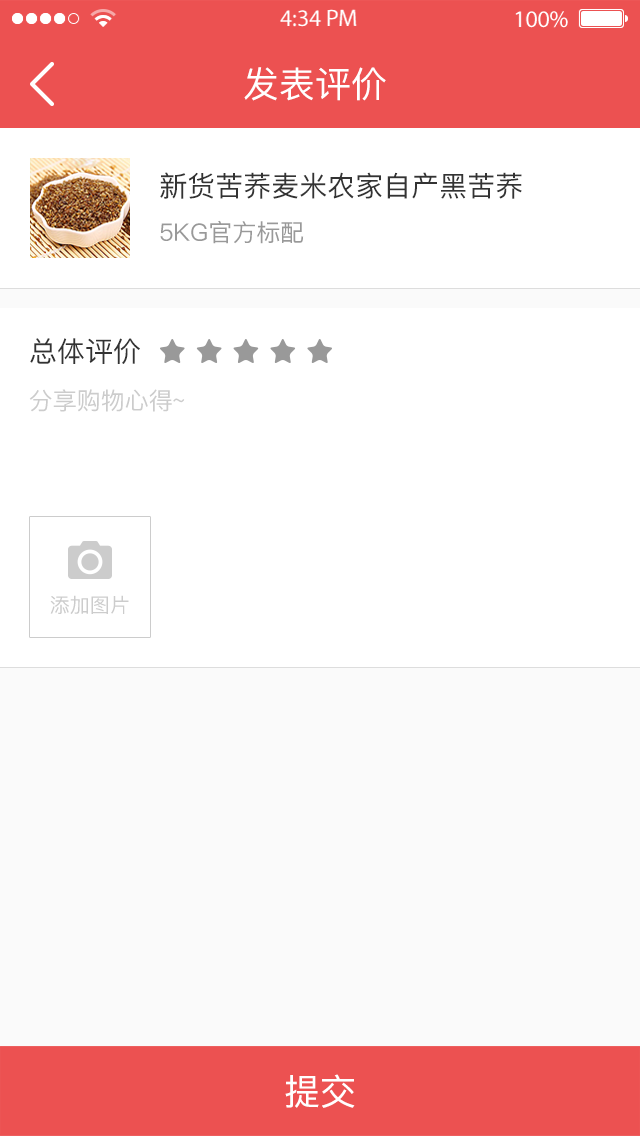Open the 新货苦荞麦米 product thumbnail
640x1136 pixels.
click(x=80, y=208)
